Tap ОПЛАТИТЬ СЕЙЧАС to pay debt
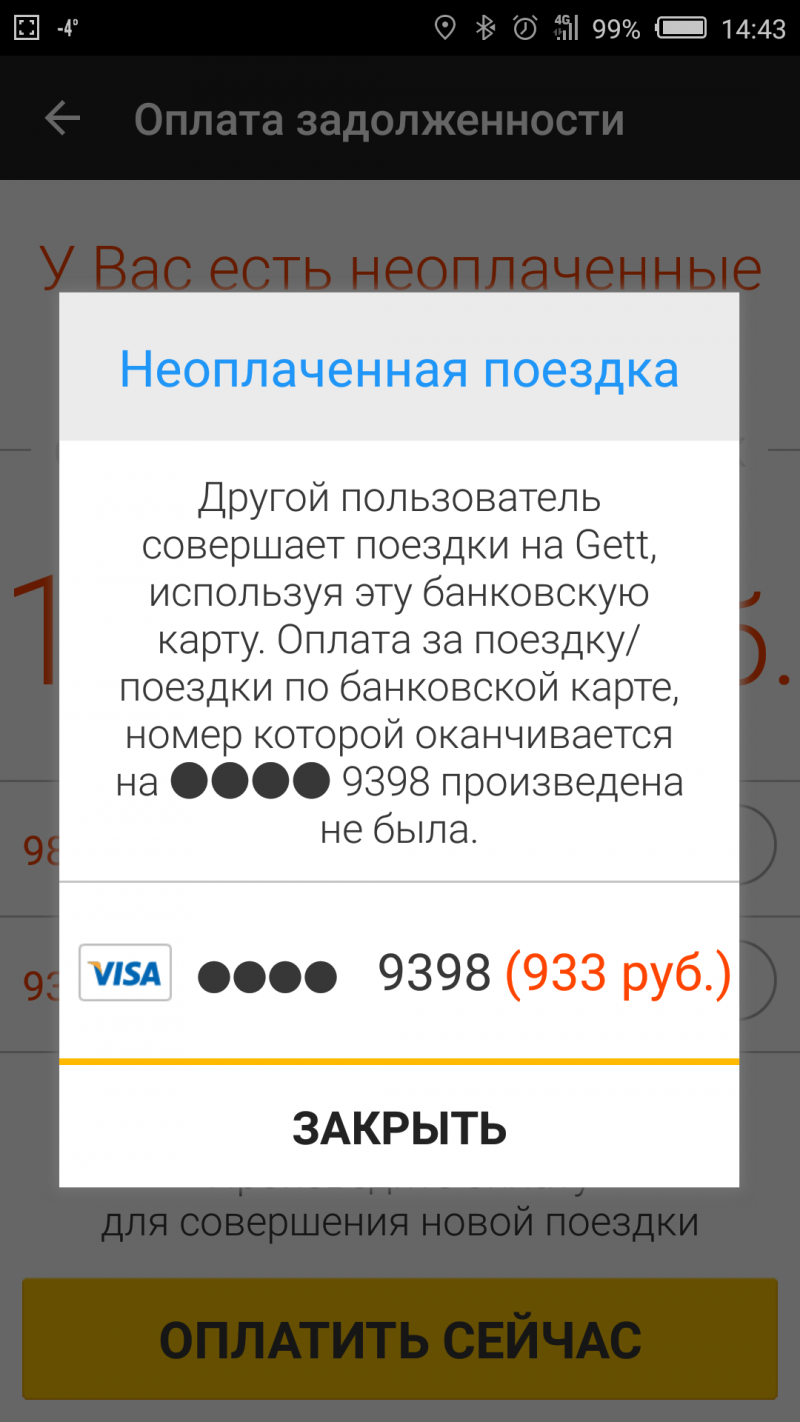Image resolution: width=800 pixels, height=1422 pixels. (399, 1338)
